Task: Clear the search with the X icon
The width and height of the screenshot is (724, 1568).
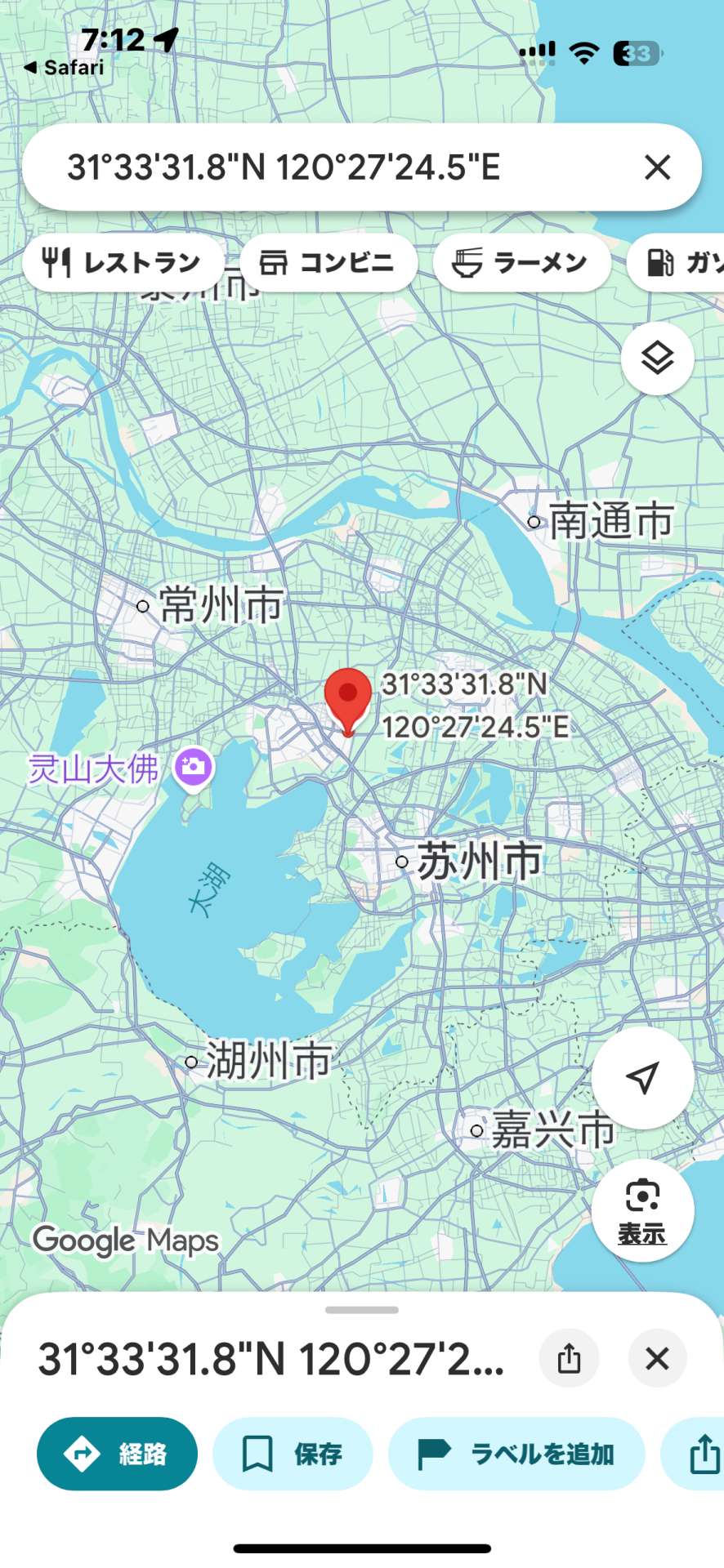Action: coord(657,167)
